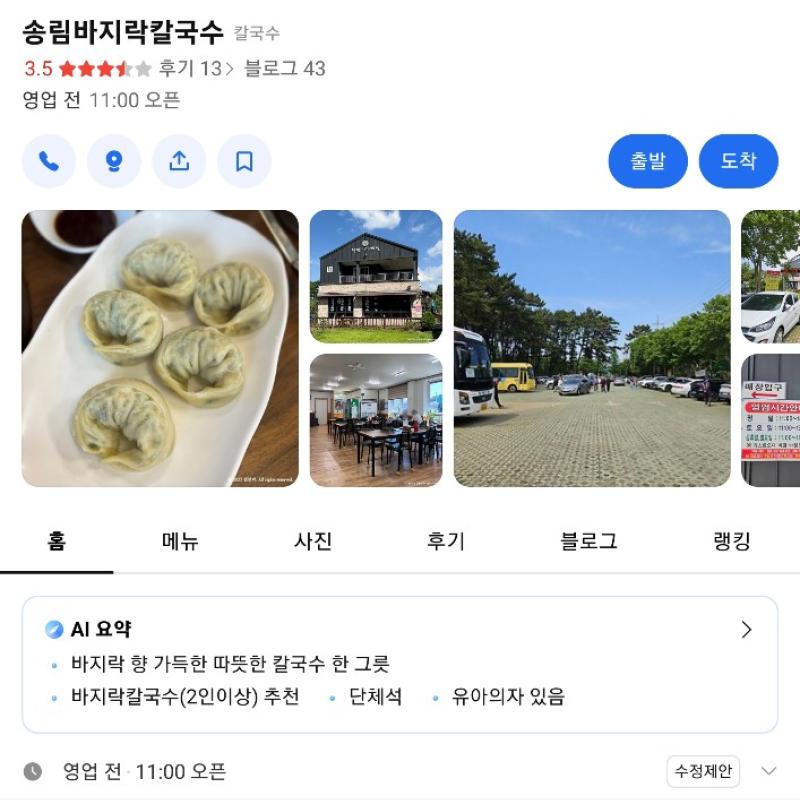The height and width of the screenshot is (800, 800).
Task: Select the 홈 tab
Action: tap(56, 542)
